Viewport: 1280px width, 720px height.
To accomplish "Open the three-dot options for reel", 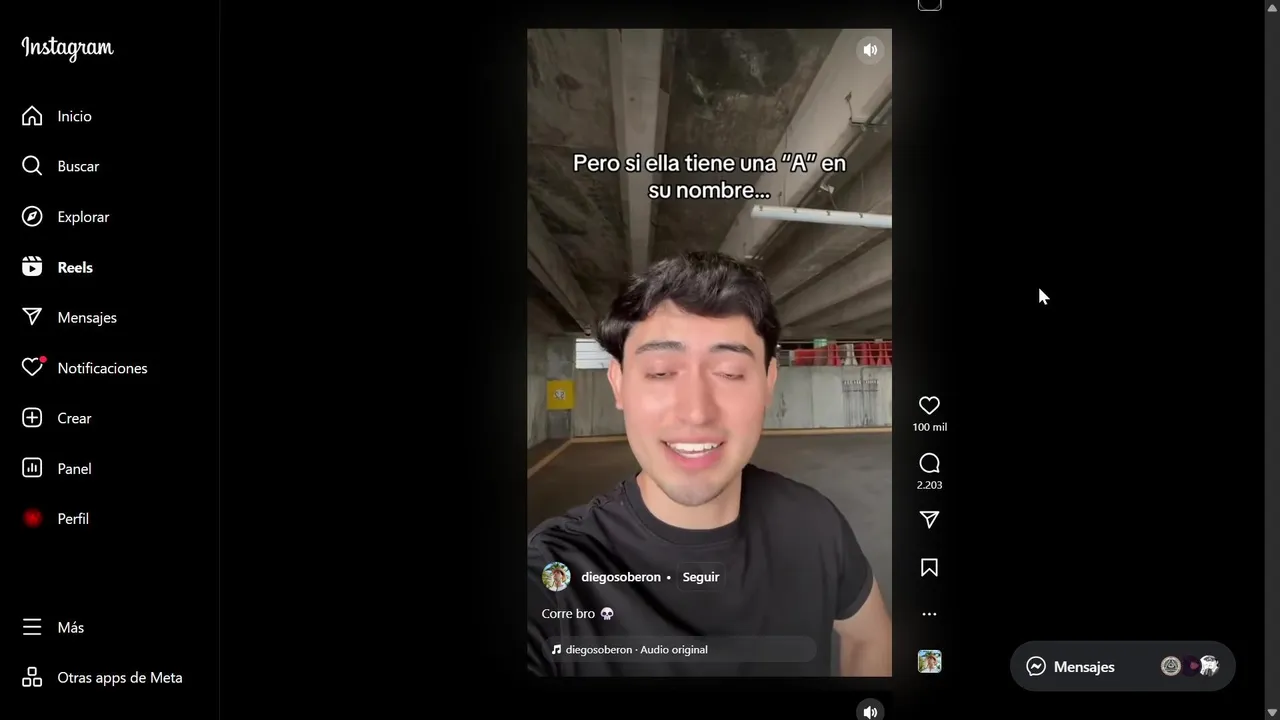I will click(x=929, y=614).
